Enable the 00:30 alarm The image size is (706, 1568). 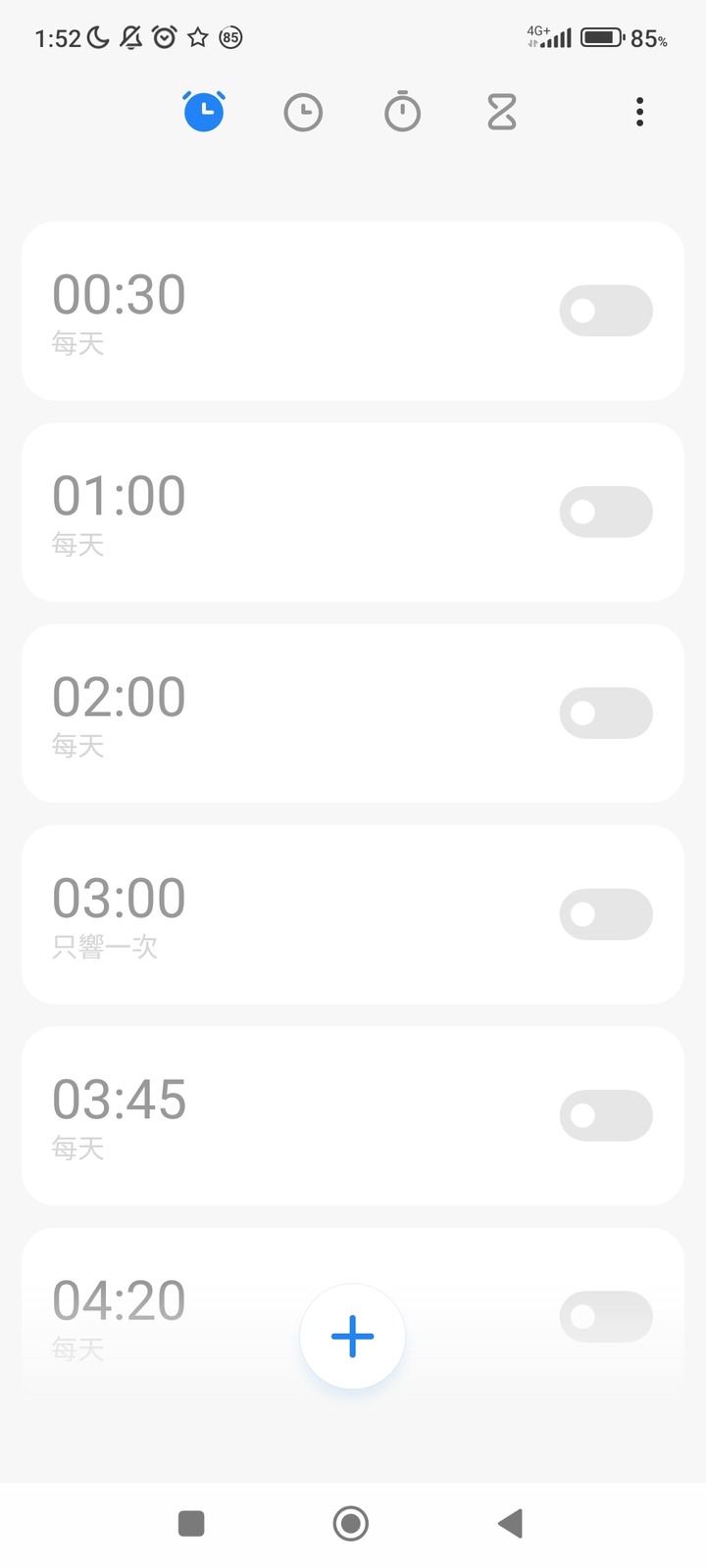(606, 311)
